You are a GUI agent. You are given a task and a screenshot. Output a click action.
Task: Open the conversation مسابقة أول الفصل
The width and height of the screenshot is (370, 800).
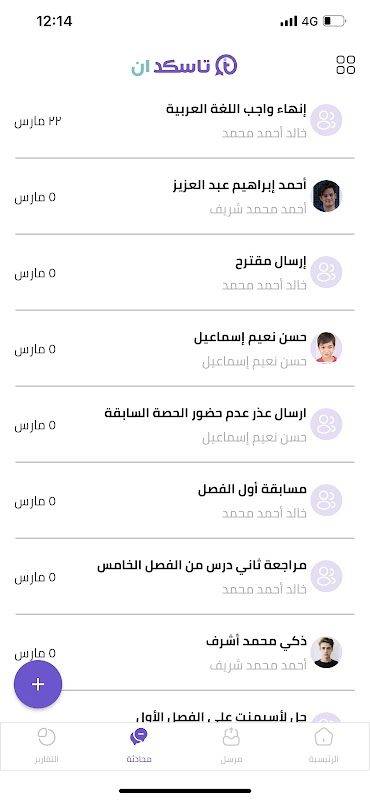coord(185,501)
